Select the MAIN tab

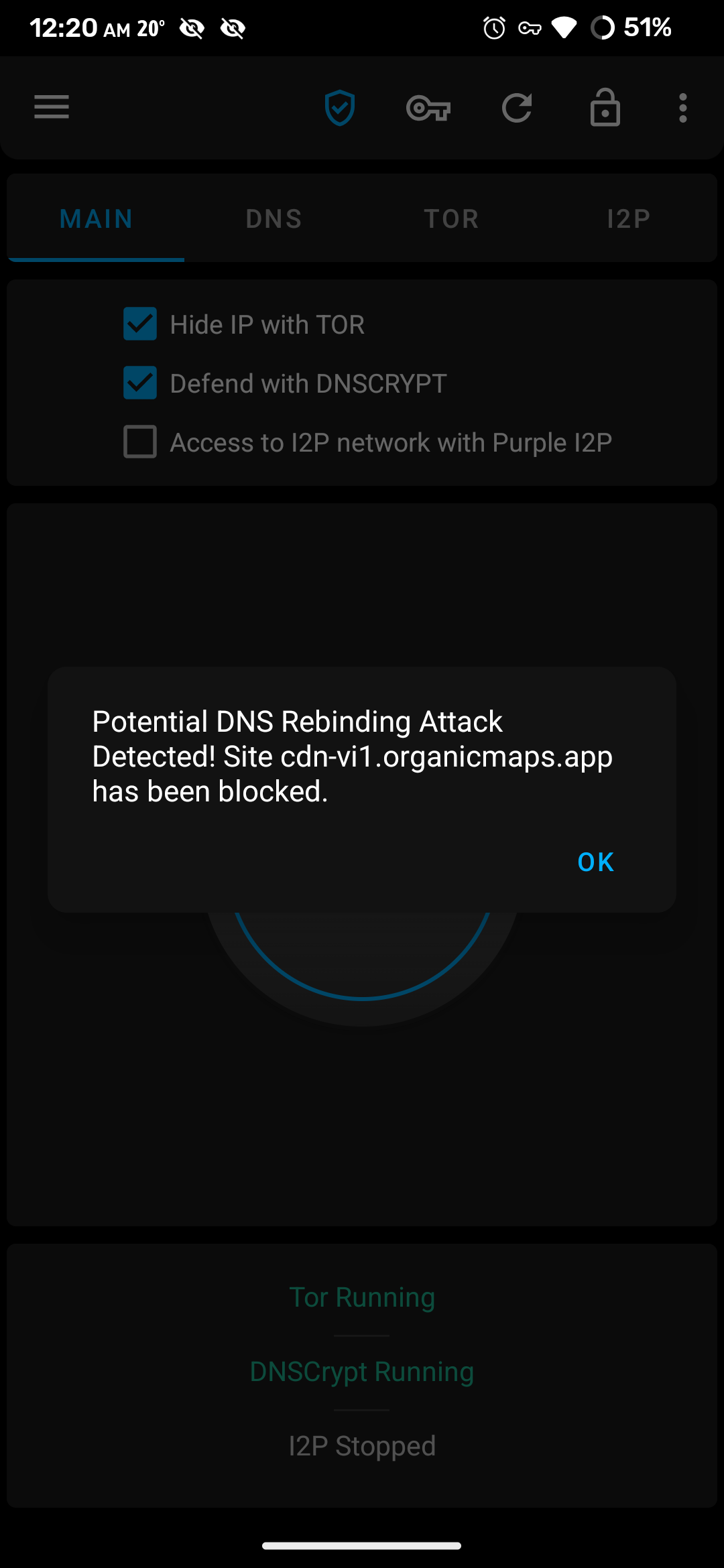tap(97, 219)
